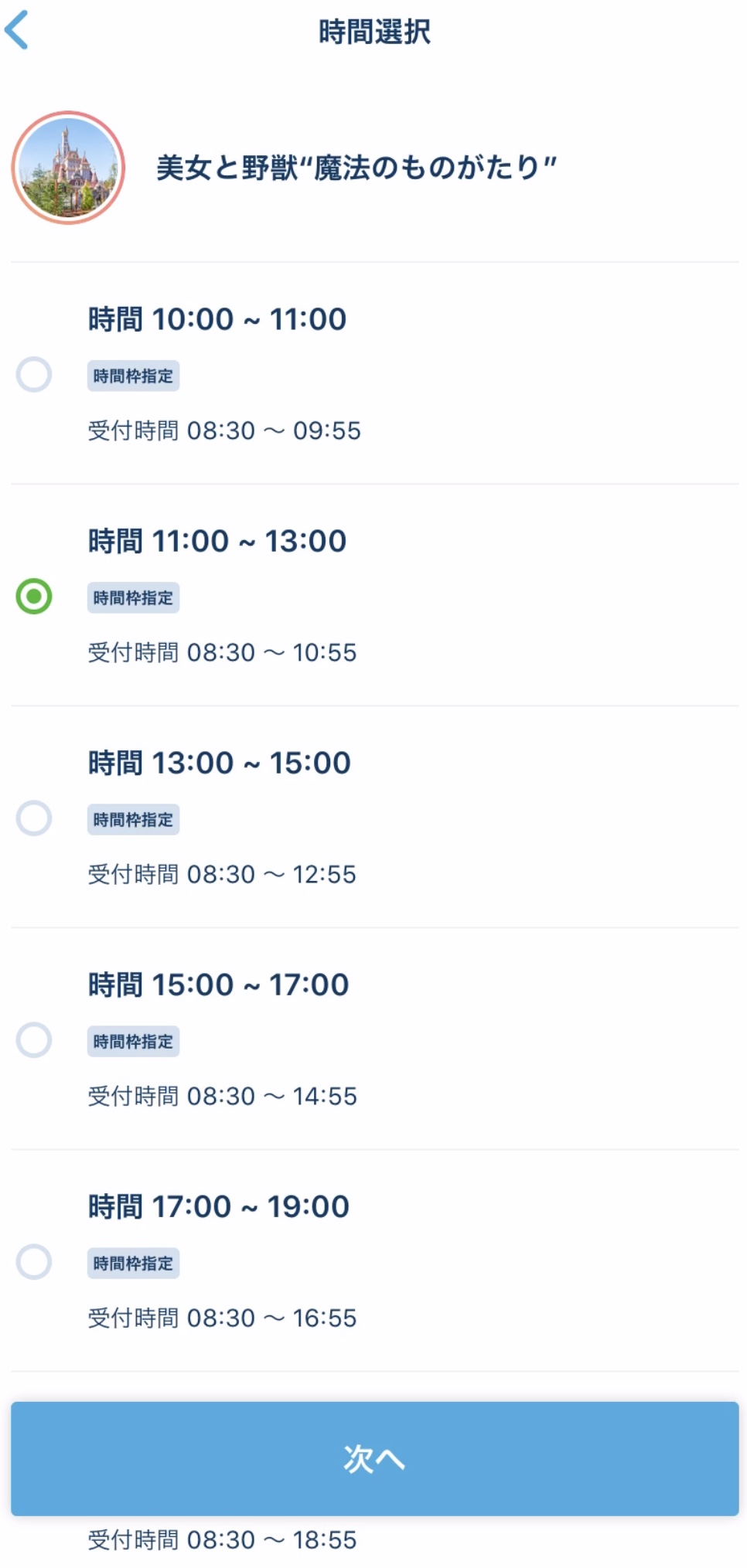
Task: Select the 10:00 ~ 11:00 time slot
Action: 34,375
